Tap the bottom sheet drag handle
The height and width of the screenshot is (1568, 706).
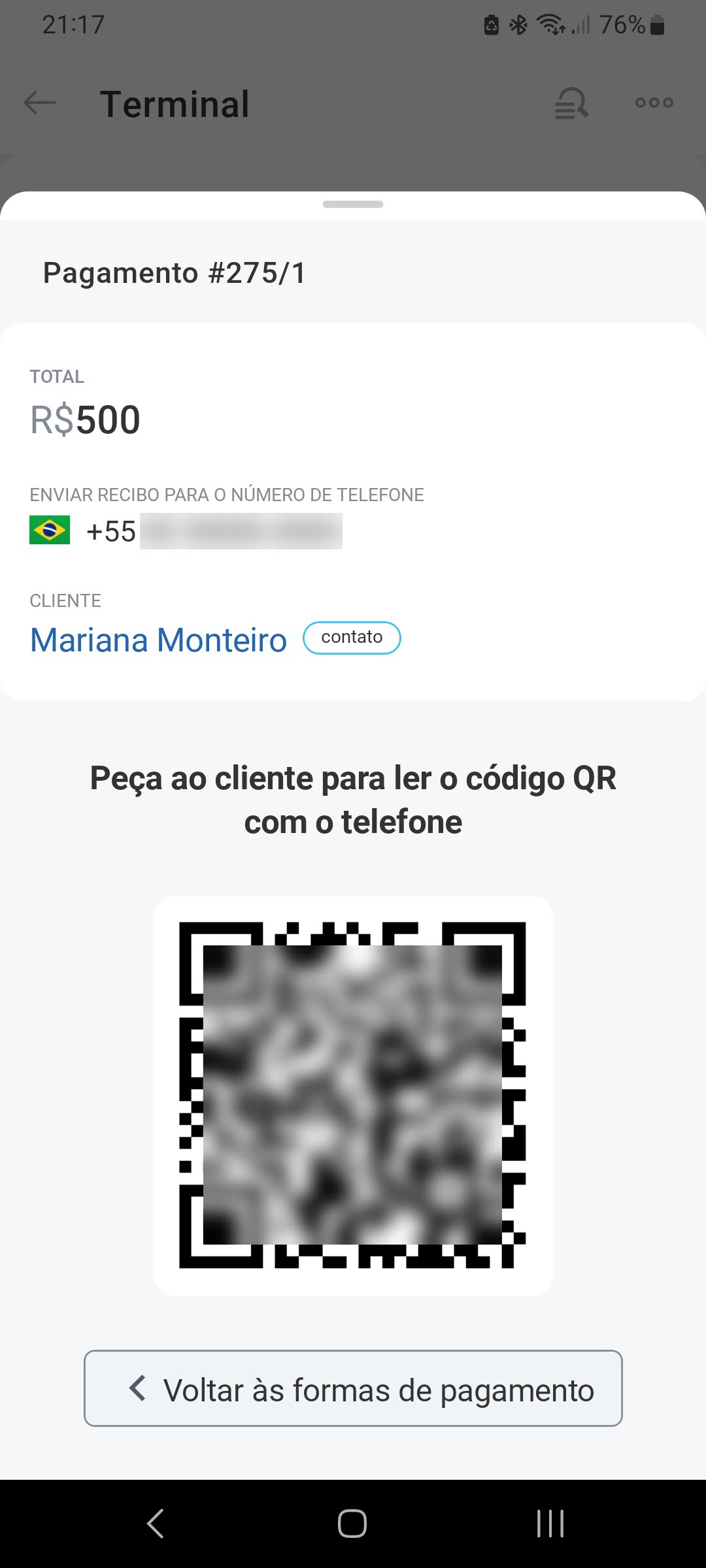pyautogui.click(x=353, y=204)
